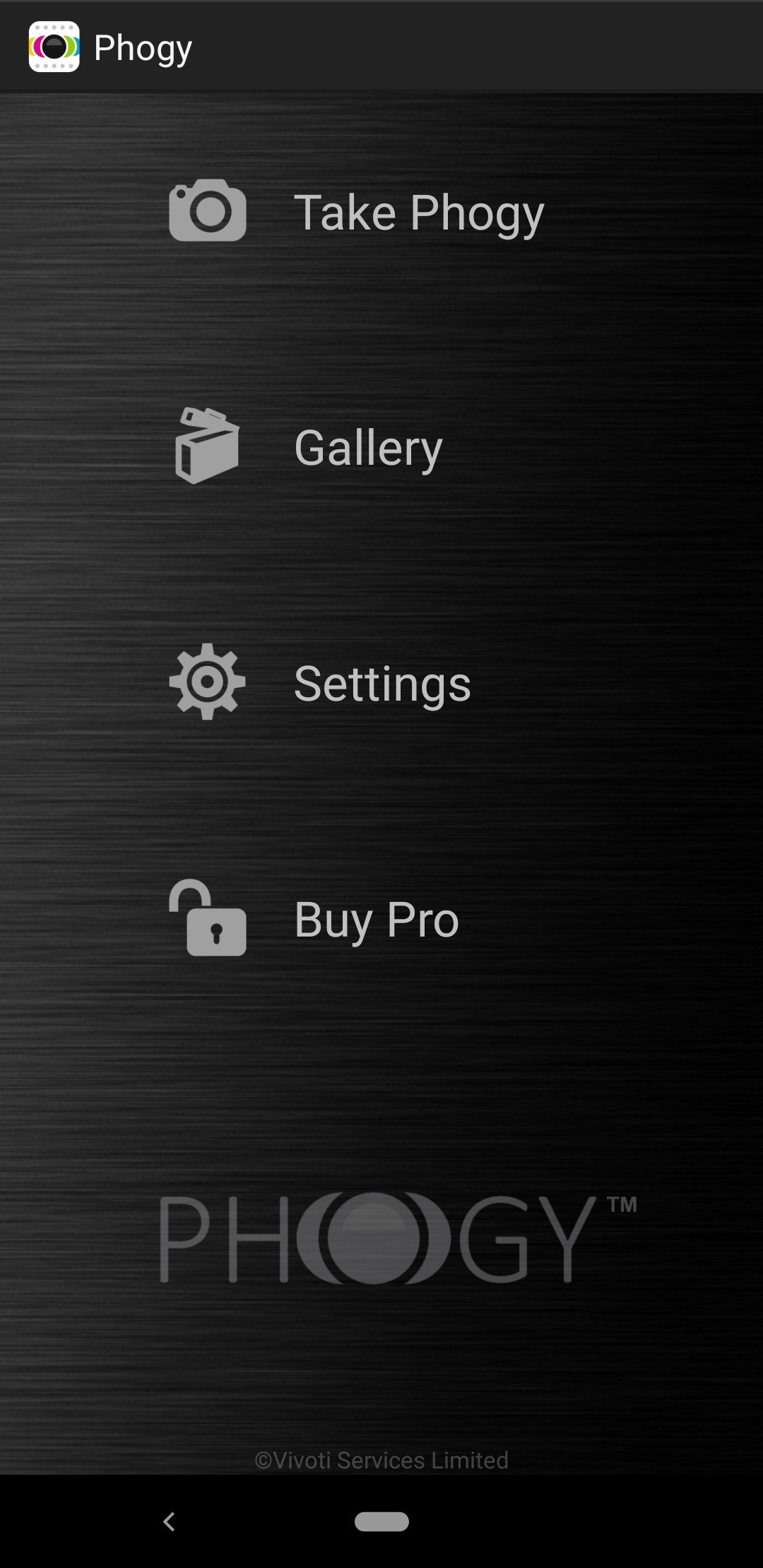
Task: Select Buy Pro to unlock
Action: pos(314,917)
